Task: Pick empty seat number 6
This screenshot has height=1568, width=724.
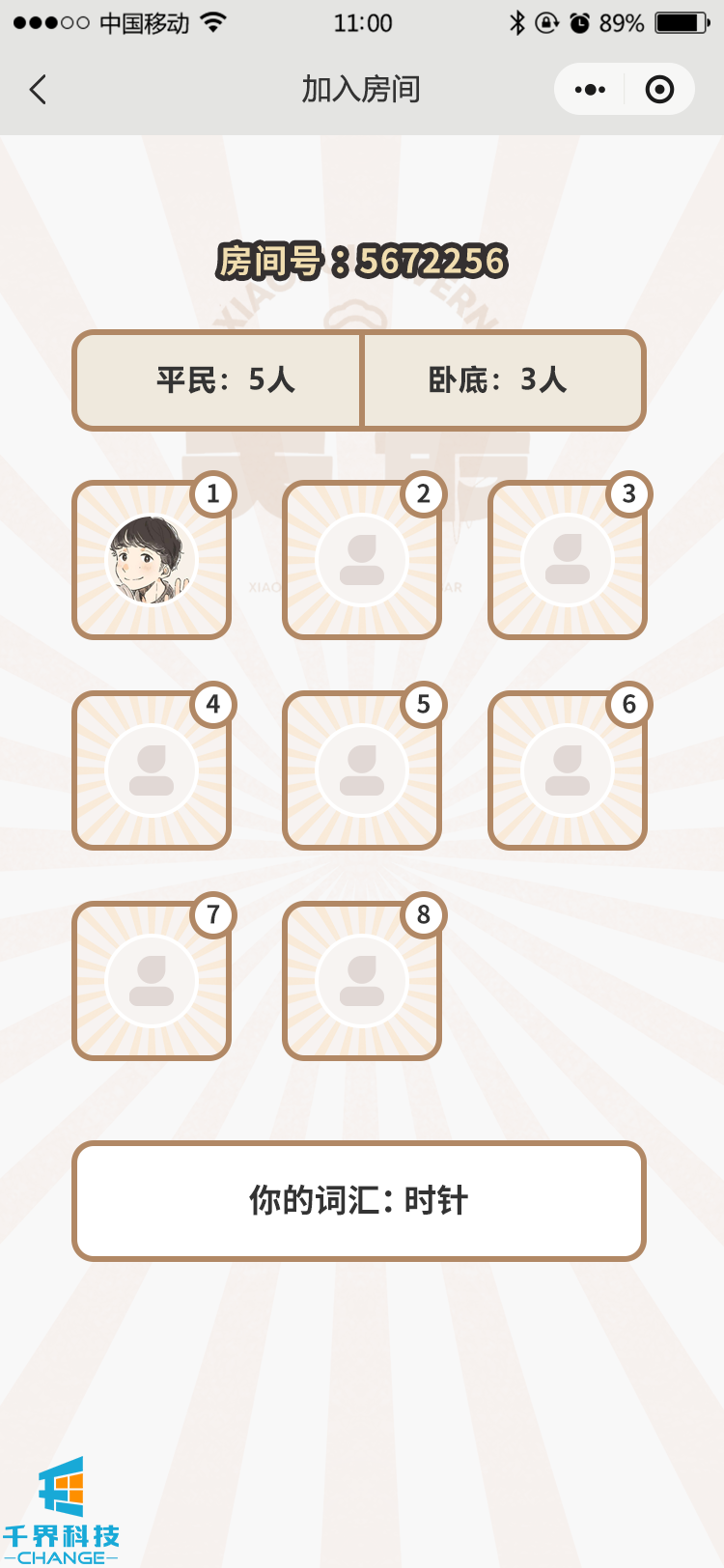Action: tap(568, 770)
